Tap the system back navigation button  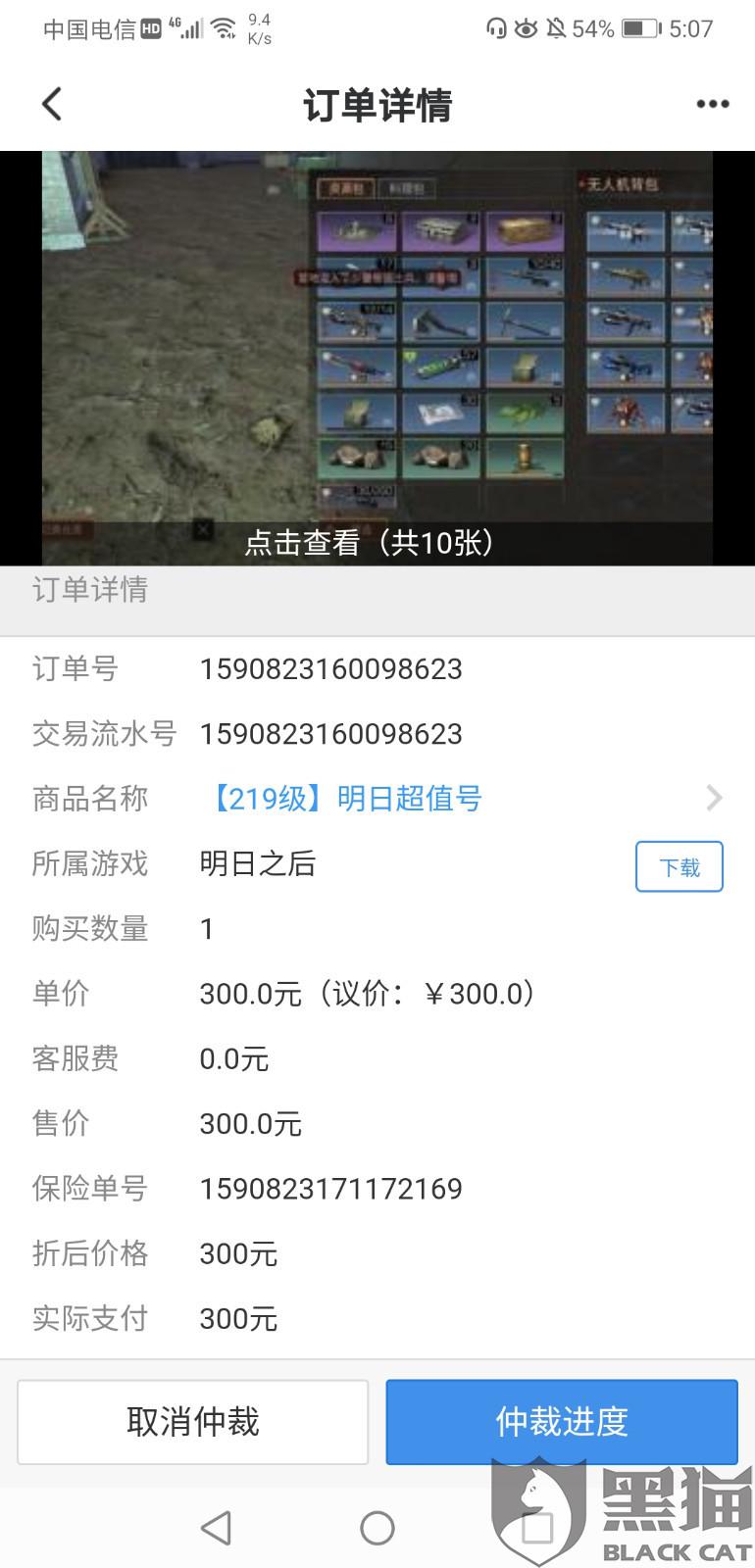point(216,1527)
